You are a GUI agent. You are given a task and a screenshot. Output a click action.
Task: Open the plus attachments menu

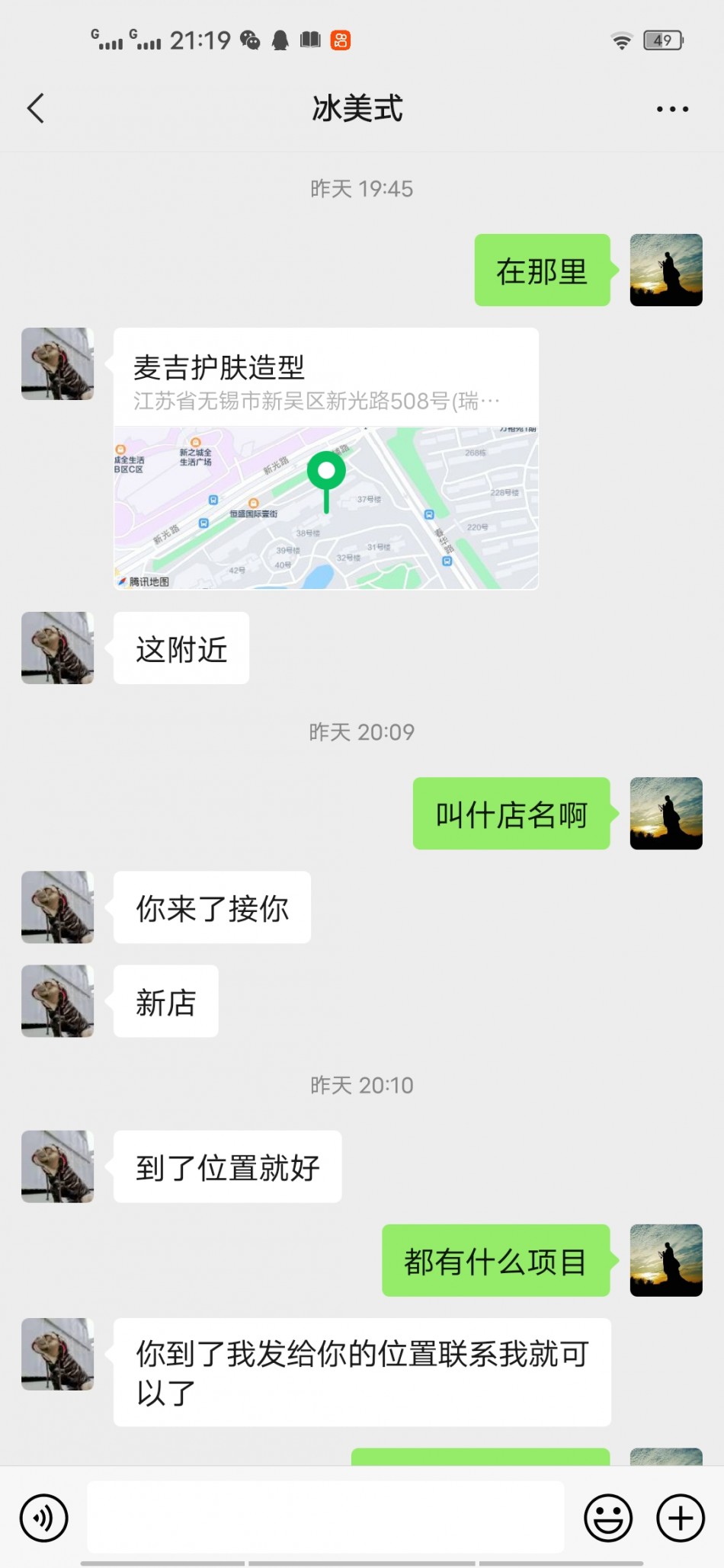(680, 1518)
